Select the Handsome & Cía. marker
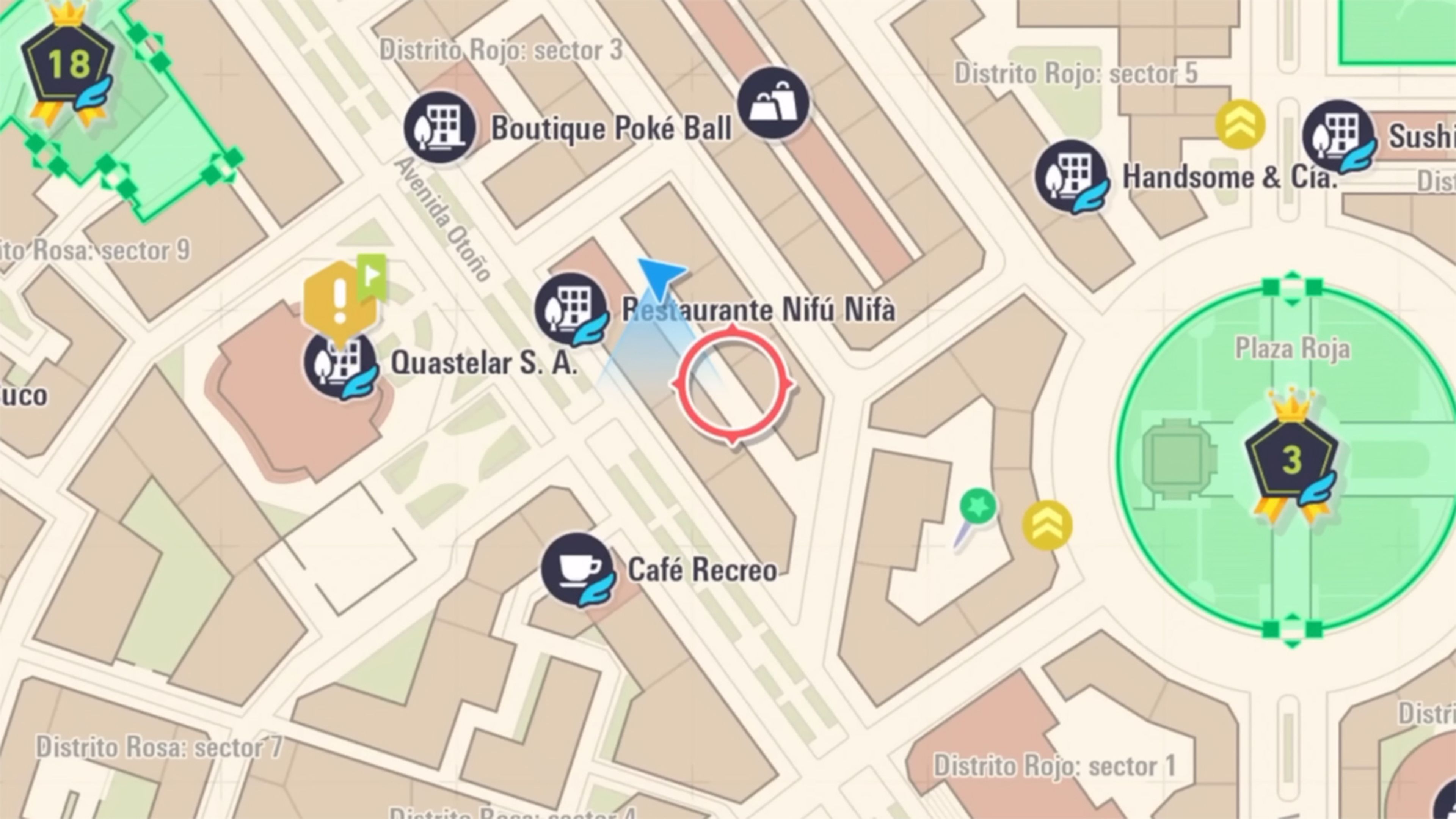1456x819 pixels. click(x=1070, y=176)
